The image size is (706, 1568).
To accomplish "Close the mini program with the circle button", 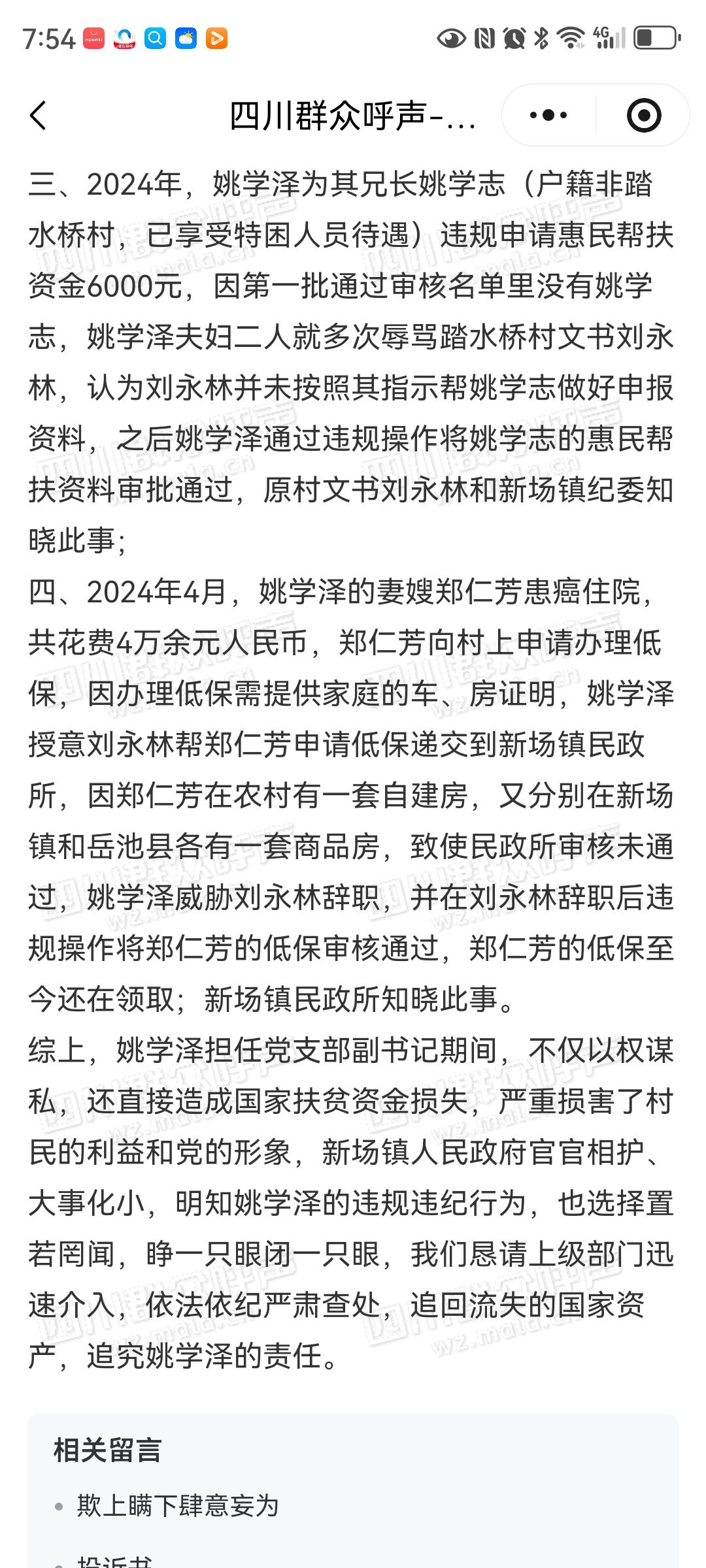I will [x=644, y=116].
